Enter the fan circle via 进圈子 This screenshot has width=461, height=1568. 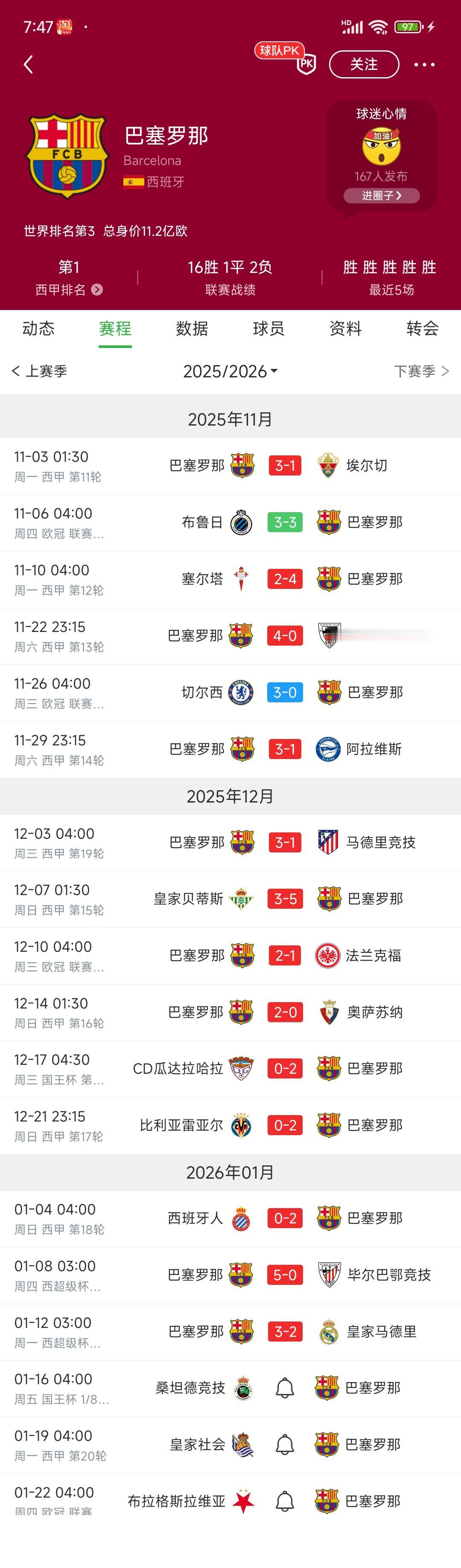382,195
